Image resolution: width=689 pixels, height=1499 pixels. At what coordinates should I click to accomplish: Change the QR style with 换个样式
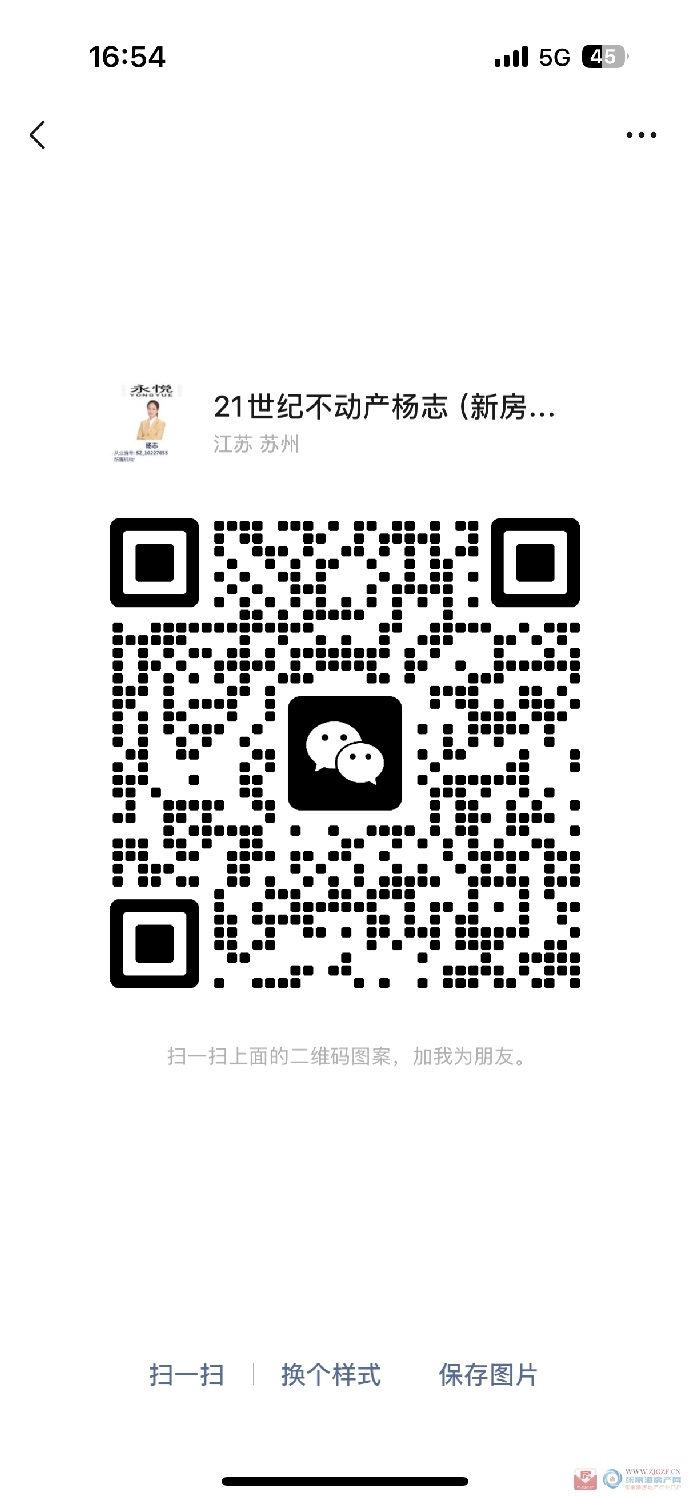(331, 1374)
